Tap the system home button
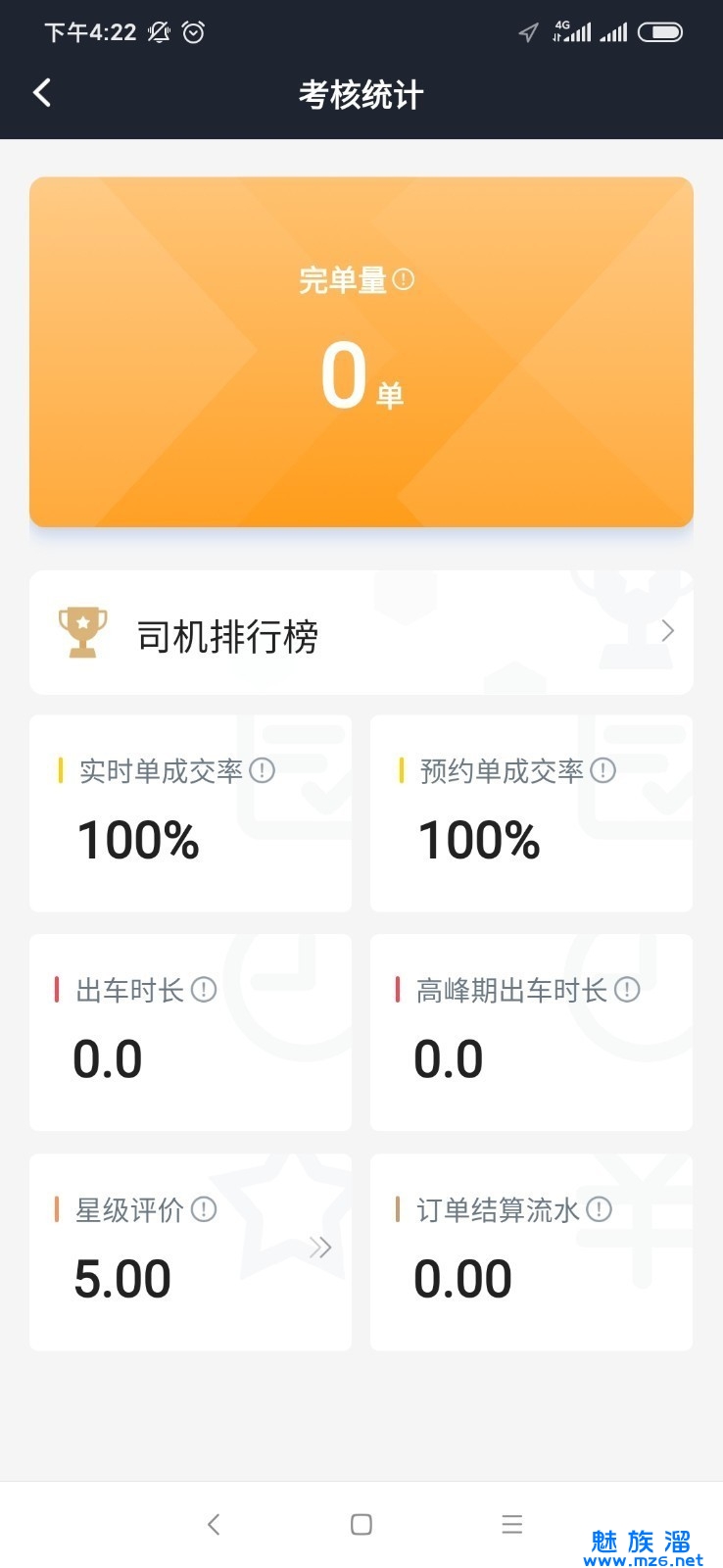The height and width of the screenshot is (1568, 723). [x=361, y=1524]
